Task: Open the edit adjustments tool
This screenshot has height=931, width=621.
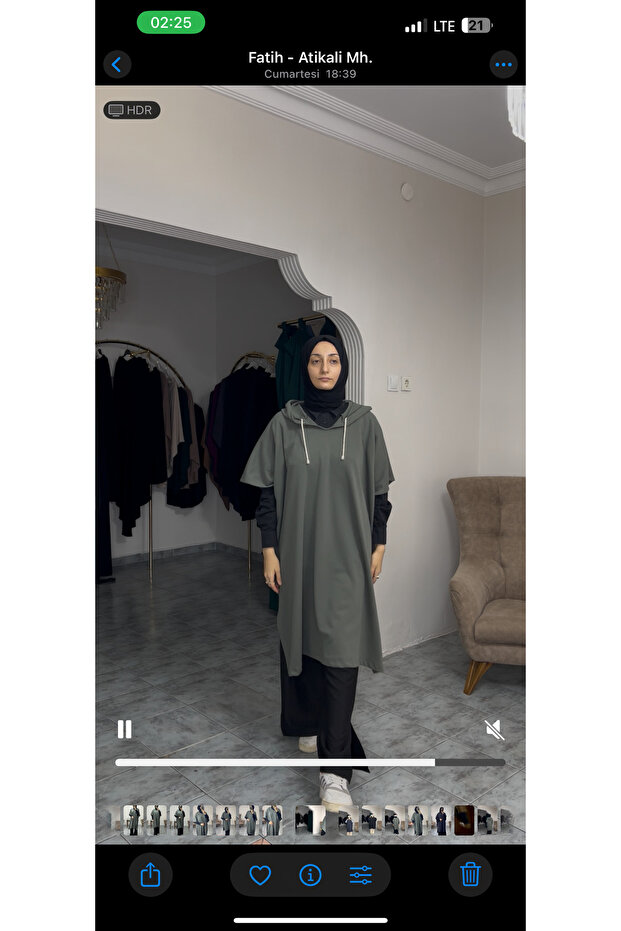Action: tap(361, 875)
